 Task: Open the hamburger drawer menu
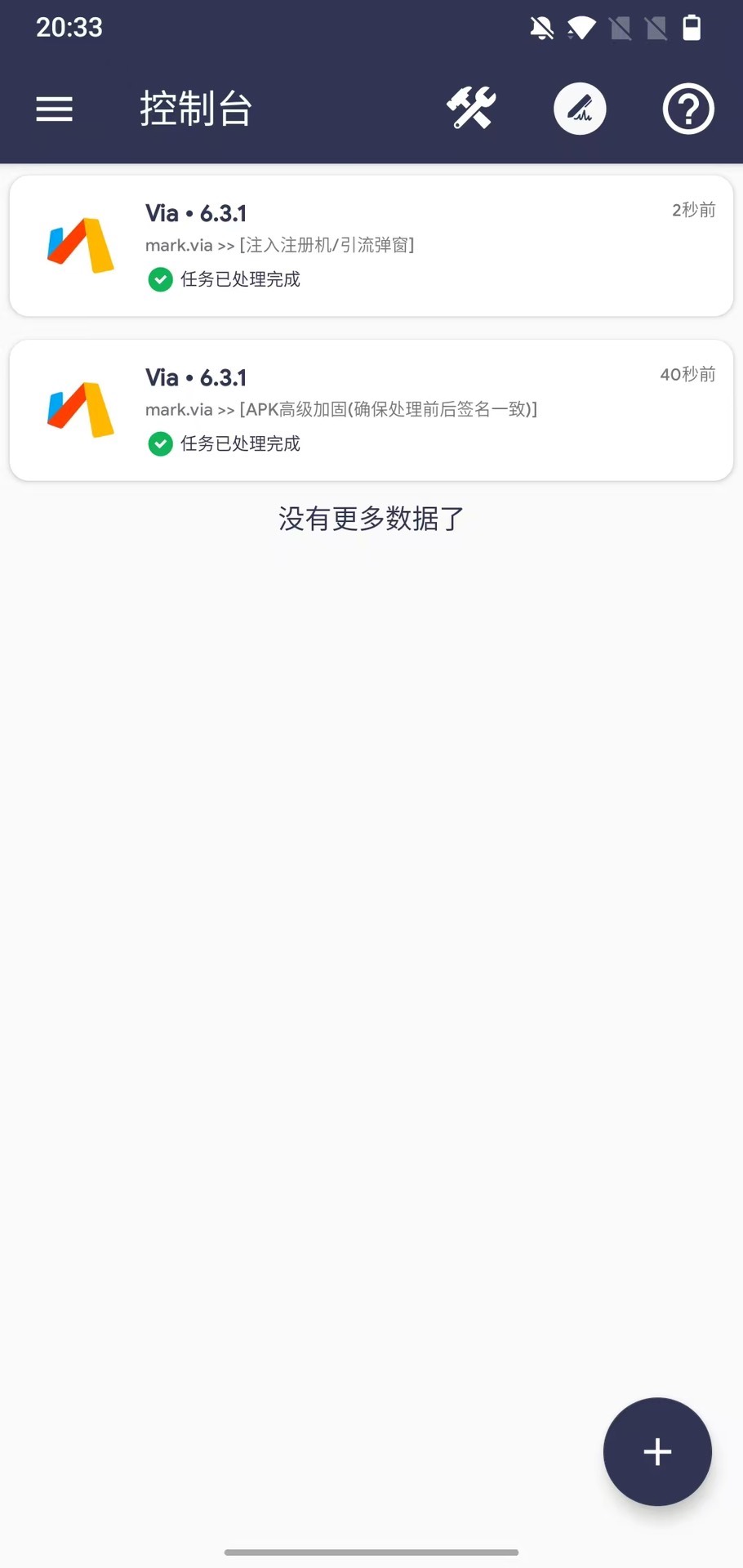coord(55,109)
